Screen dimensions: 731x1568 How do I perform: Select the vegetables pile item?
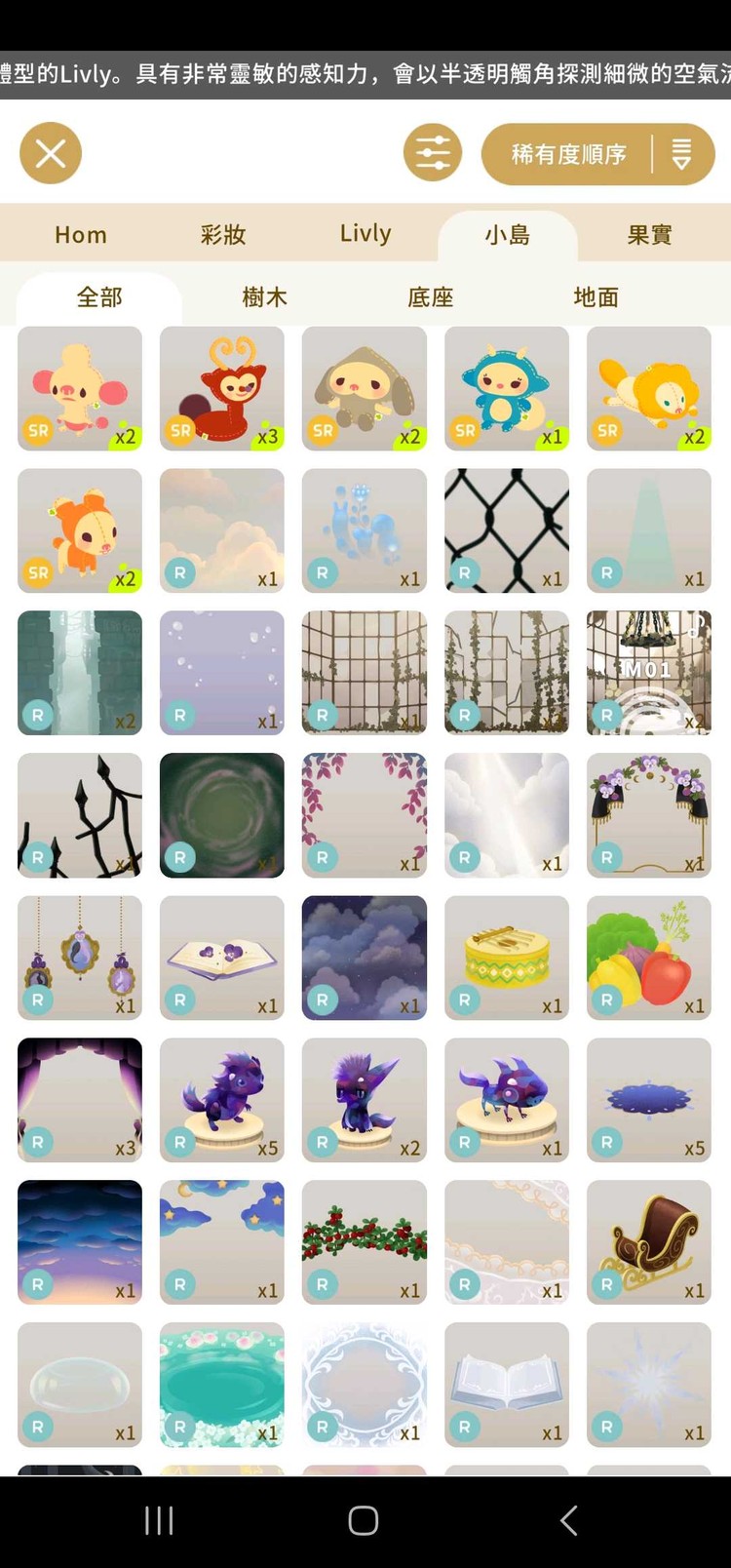point(649,958)
